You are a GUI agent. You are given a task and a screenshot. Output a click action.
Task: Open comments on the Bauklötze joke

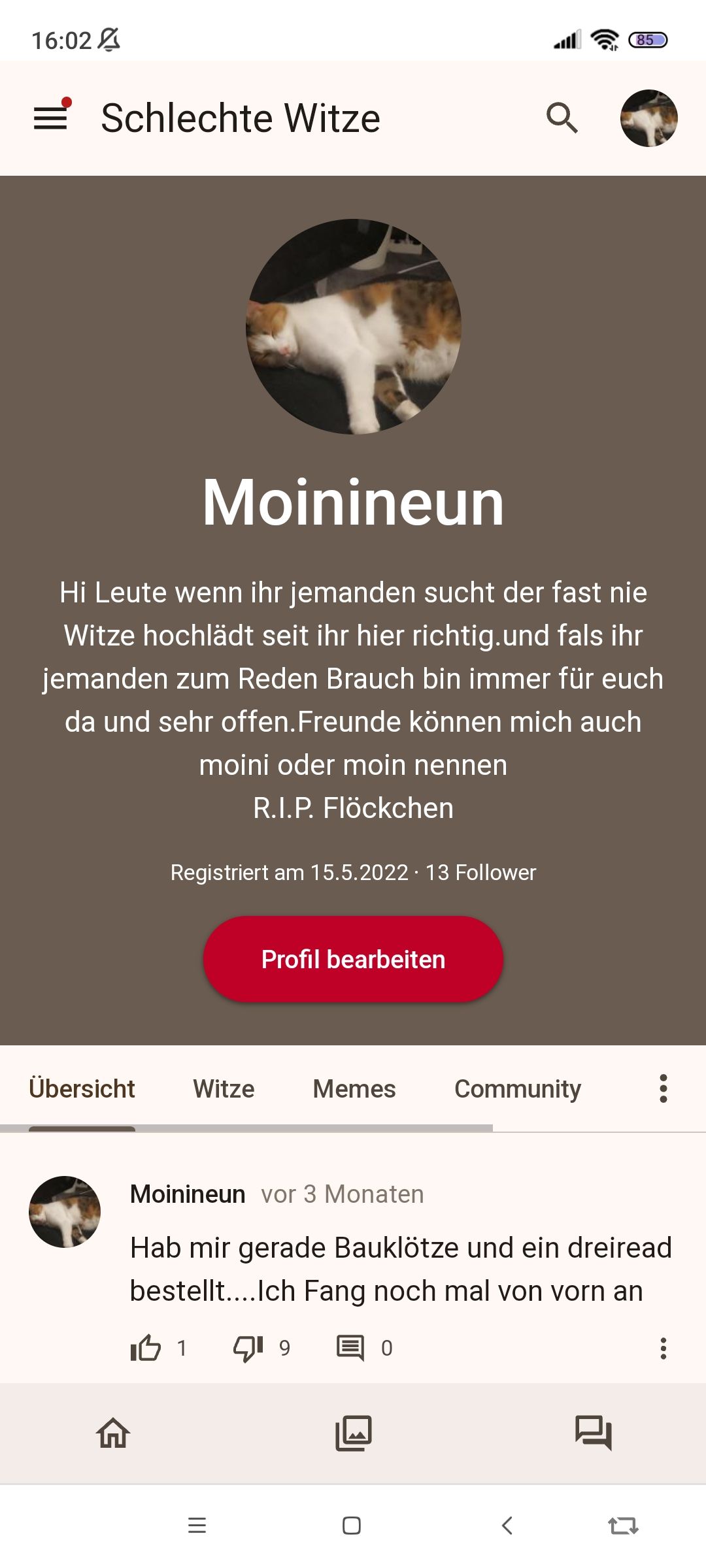point(350,1348)
